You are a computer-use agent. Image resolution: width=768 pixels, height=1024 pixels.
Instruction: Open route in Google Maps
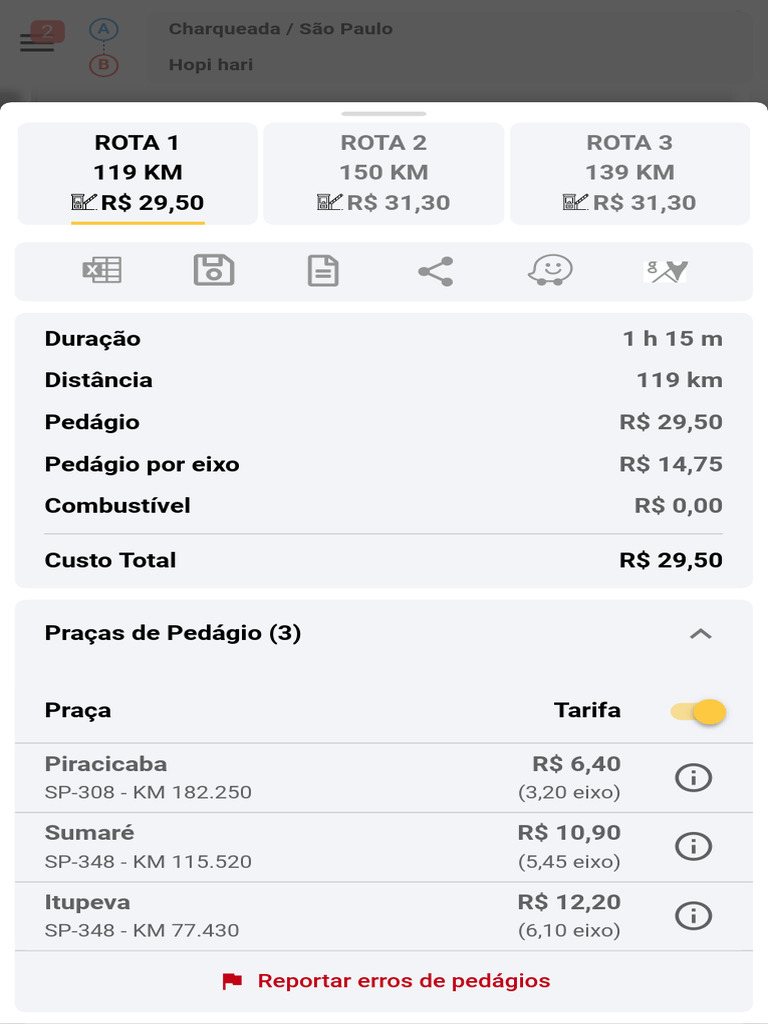(667, 271)
